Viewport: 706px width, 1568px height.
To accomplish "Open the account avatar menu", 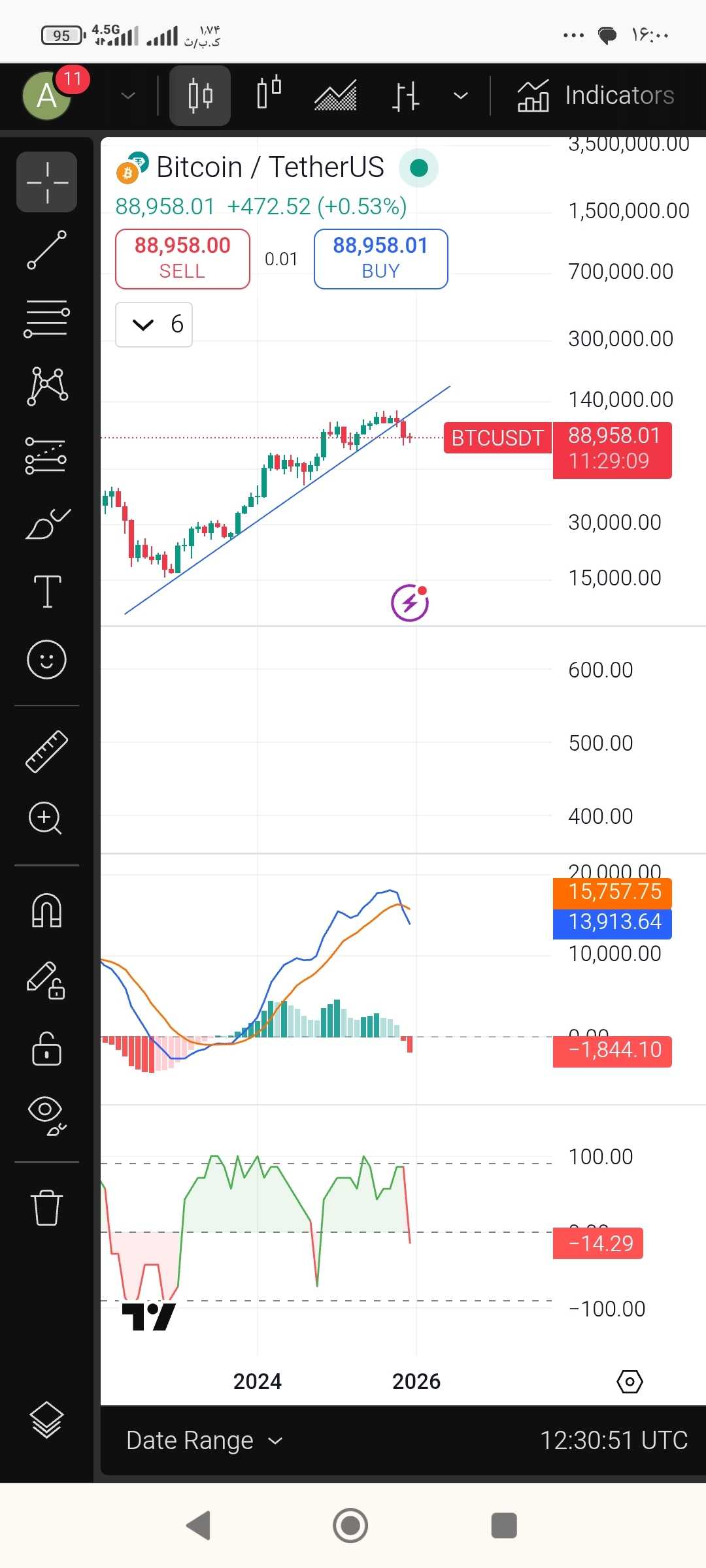I will 46,95.
